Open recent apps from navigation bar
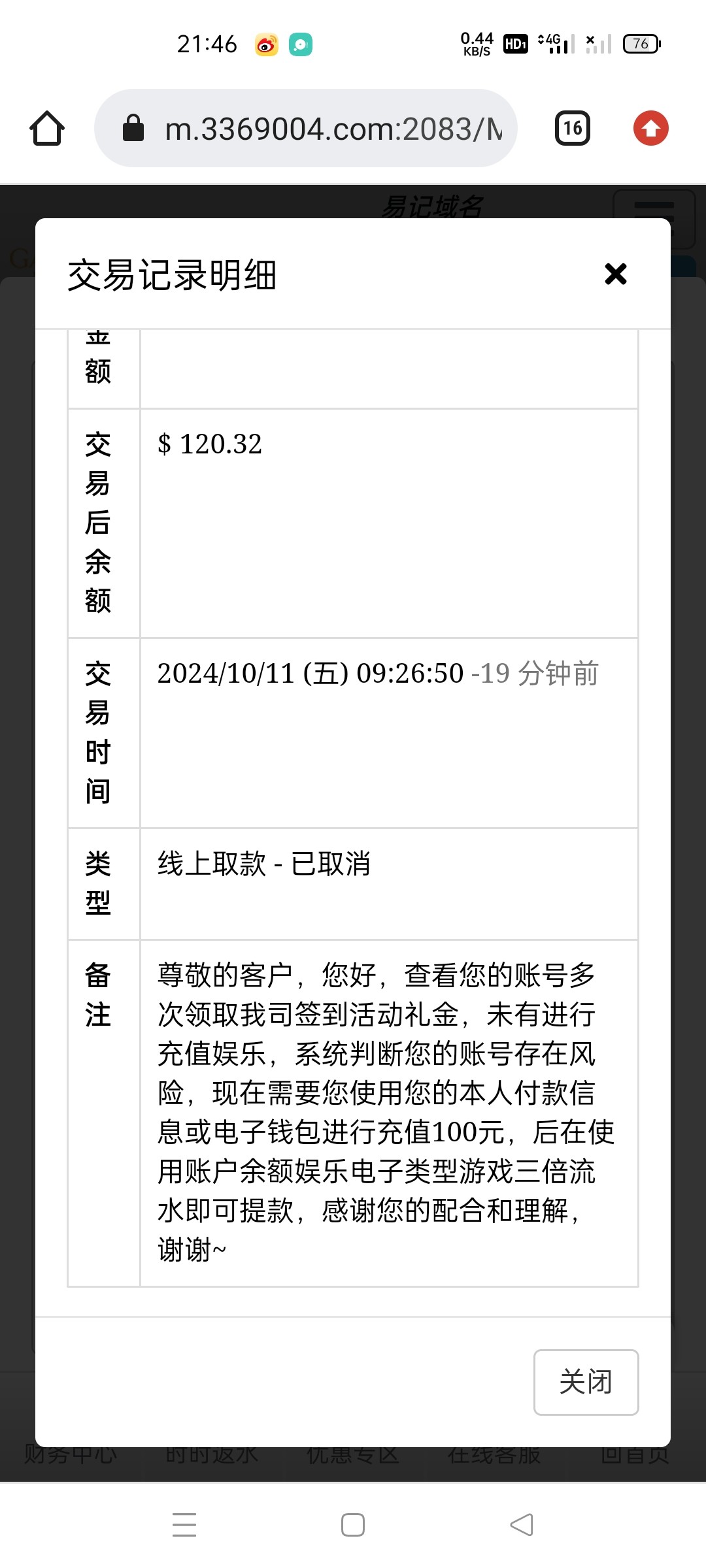 coord(184,1525)
